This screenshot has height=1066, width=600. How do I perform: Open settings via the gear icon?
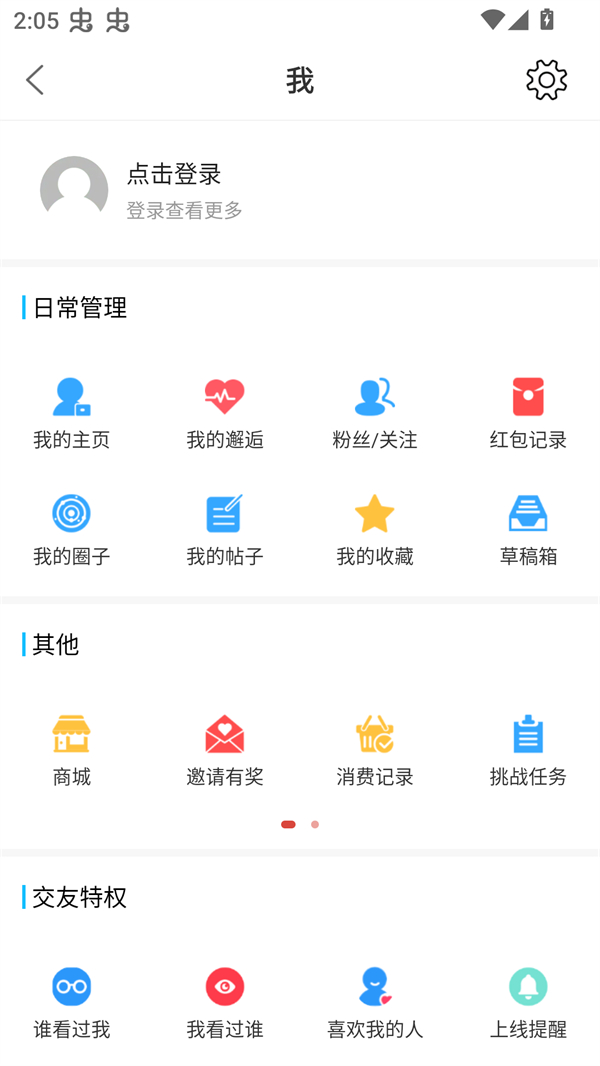[546, 80]
